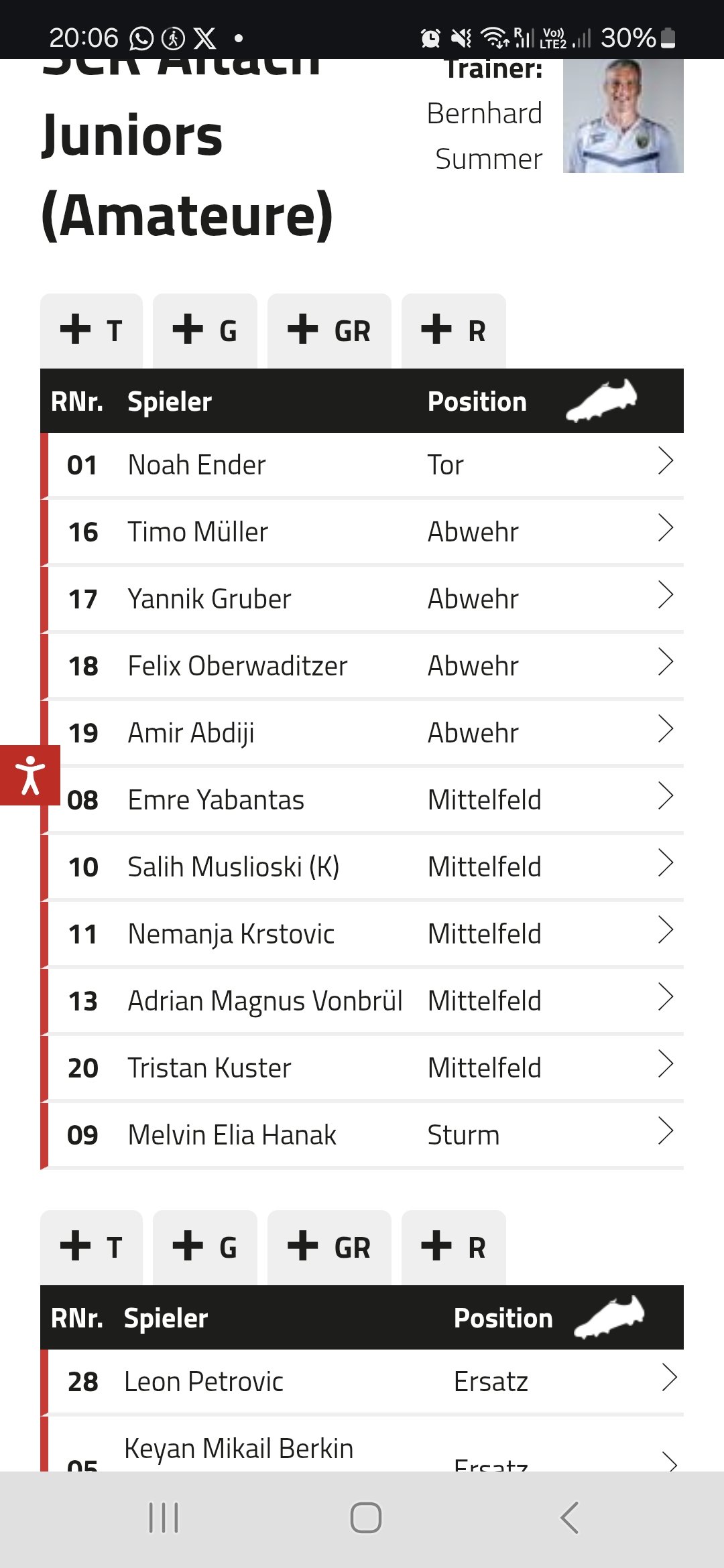Viewport: 724px width, 1568px height.
Task: Open Noah Ender's player row
Action: [x=362, y=465]
